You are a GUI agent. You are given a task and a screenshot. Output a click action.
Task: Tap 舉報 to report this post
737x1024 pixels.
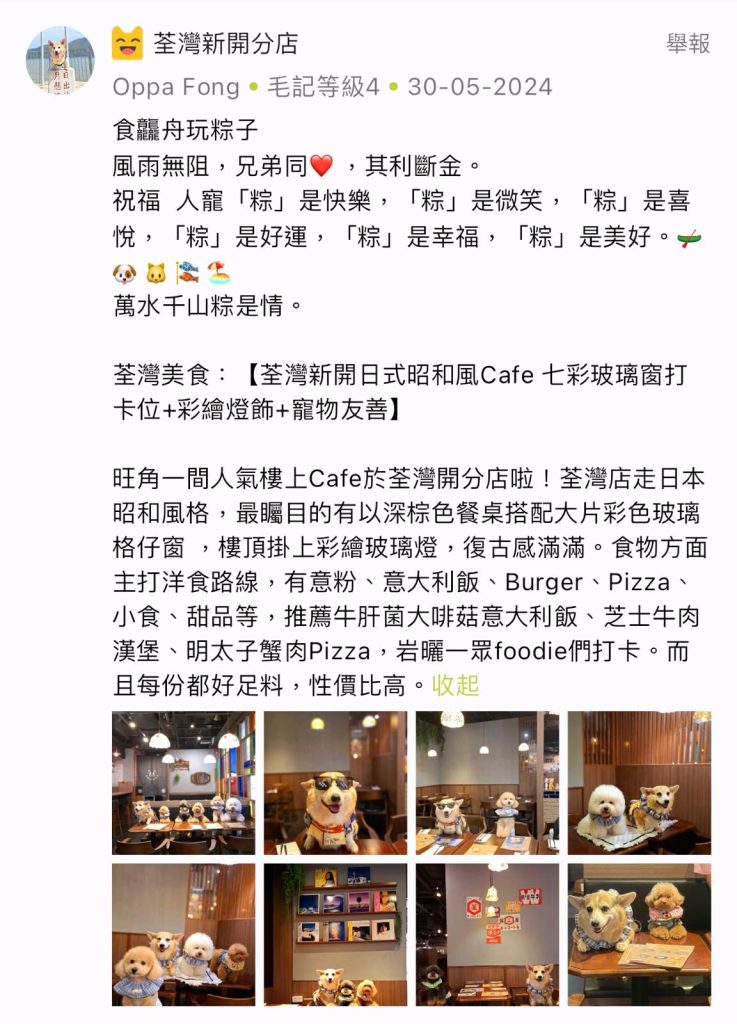click(688, 43)
